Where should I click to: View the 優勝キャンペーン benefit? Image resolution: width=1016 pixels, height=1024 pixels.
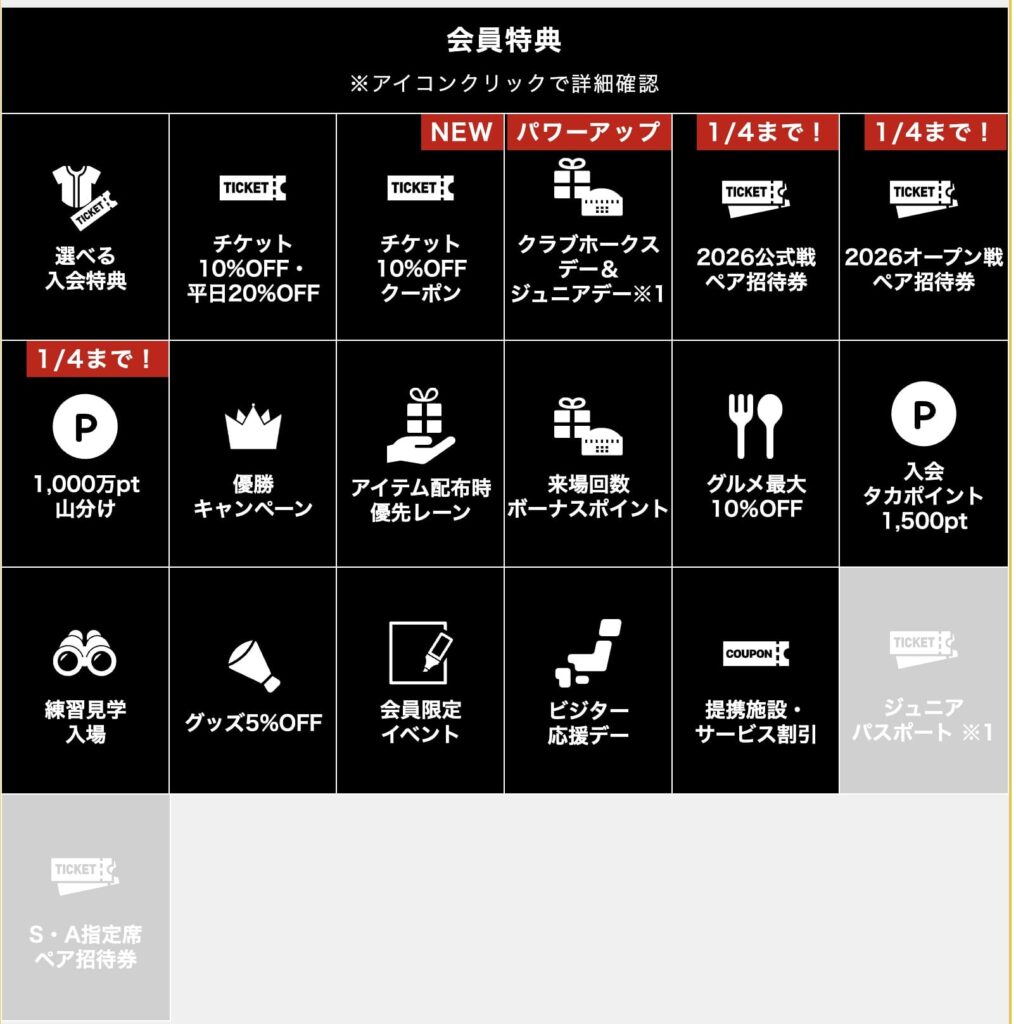point(252,455)
